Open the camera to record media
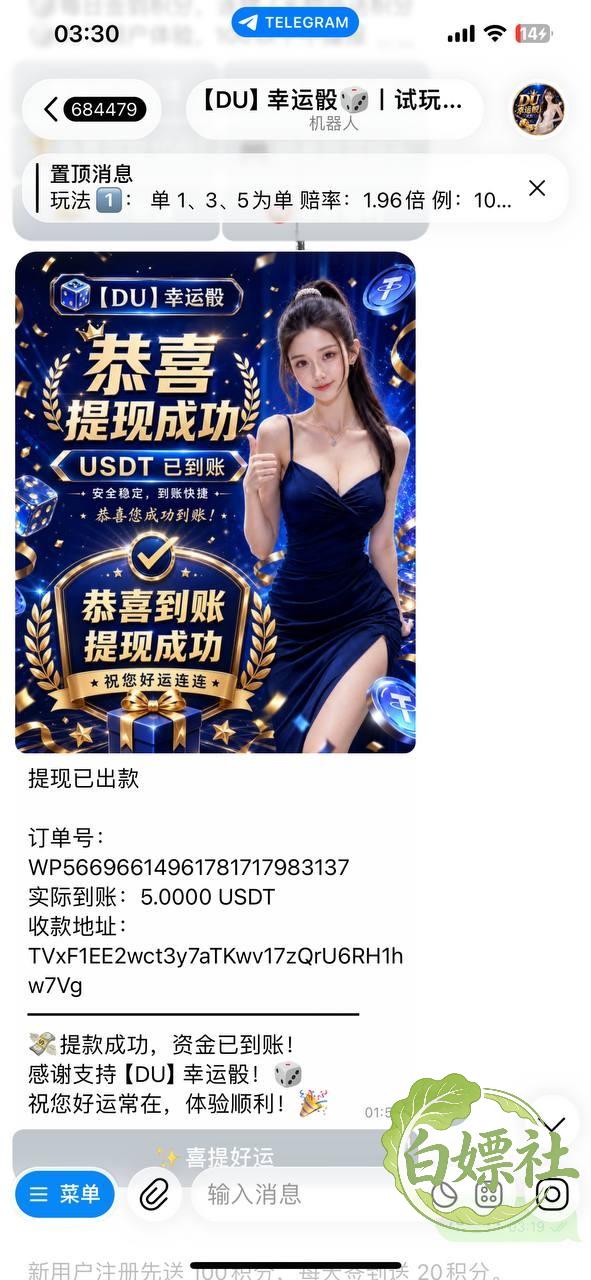591x1280 pixels. click(552, 1194)
